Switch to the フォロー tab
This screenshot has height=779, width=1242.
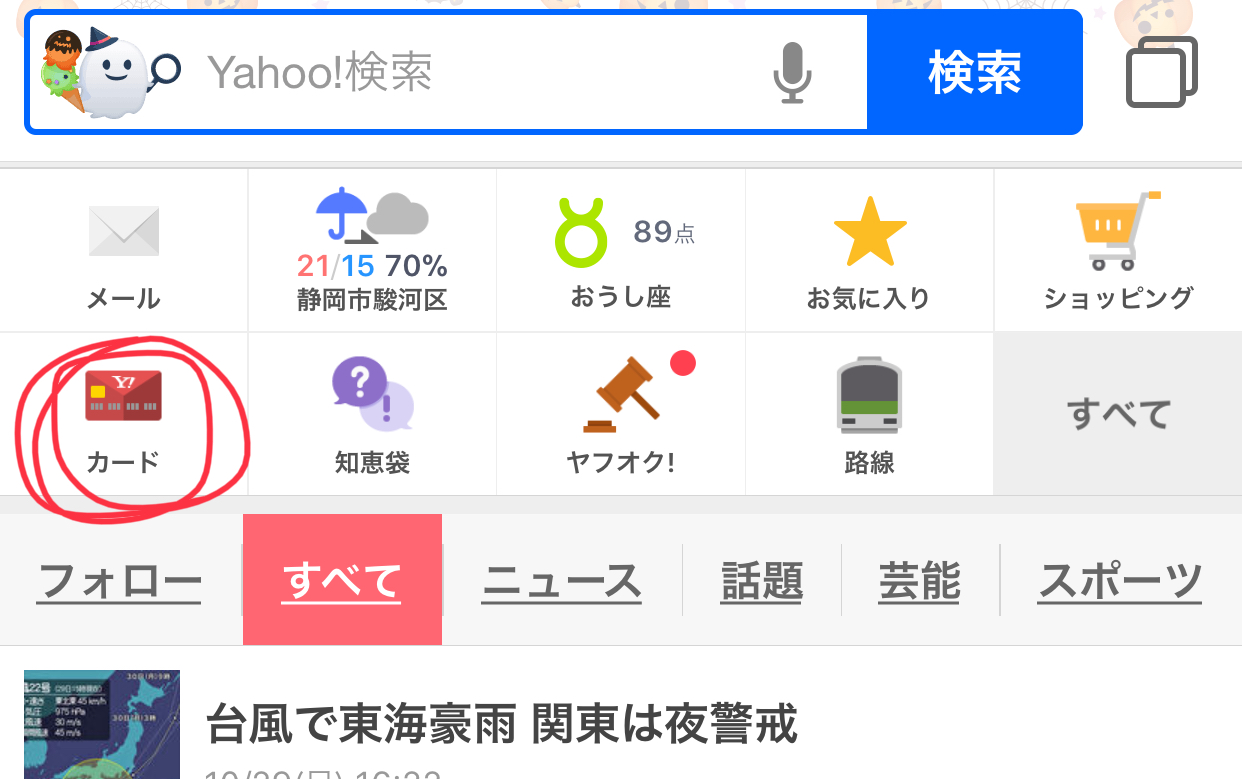[x=120, y=581]
